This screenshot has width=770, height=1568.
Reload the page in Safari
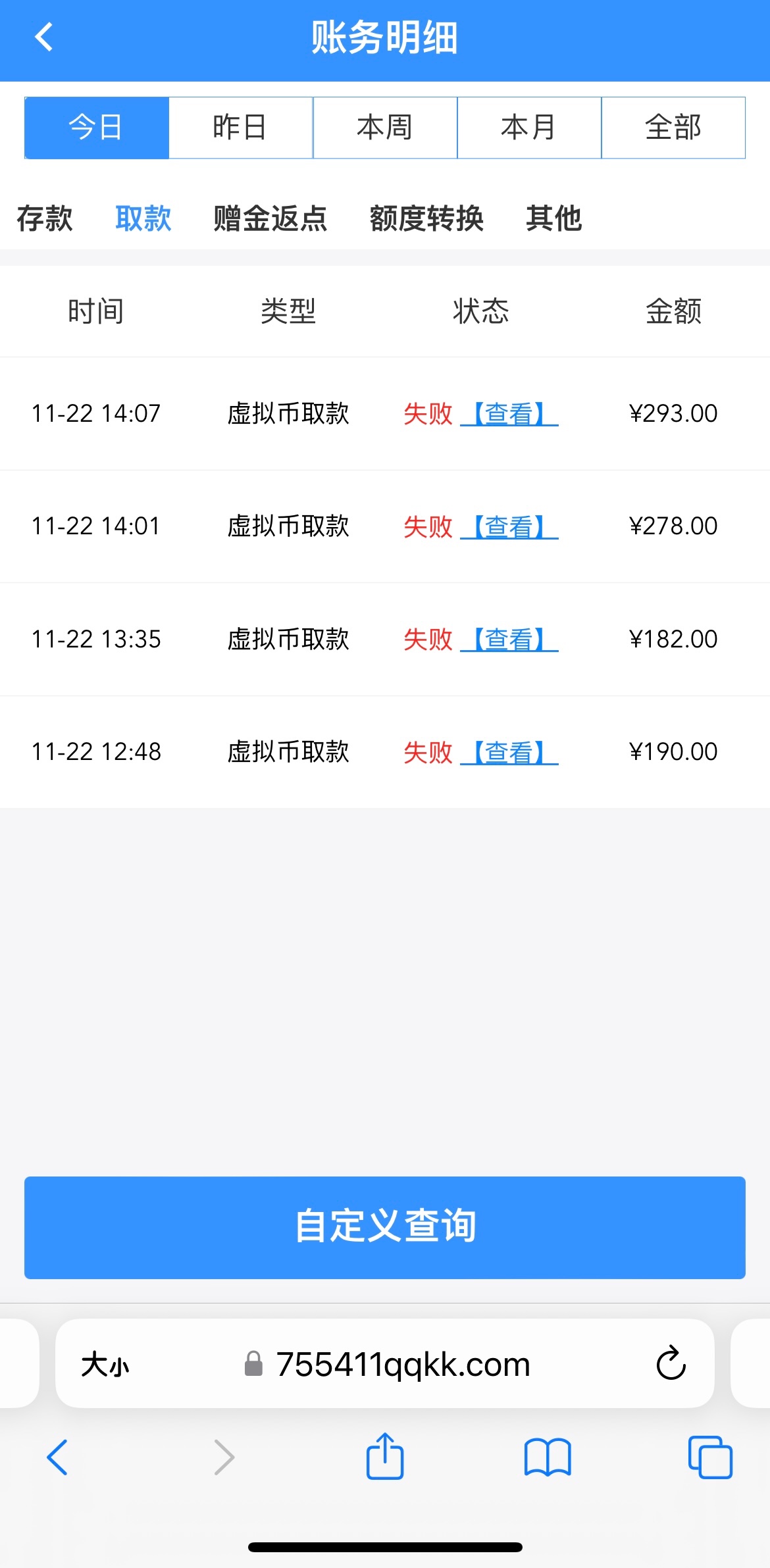[x=671, y=1363]
